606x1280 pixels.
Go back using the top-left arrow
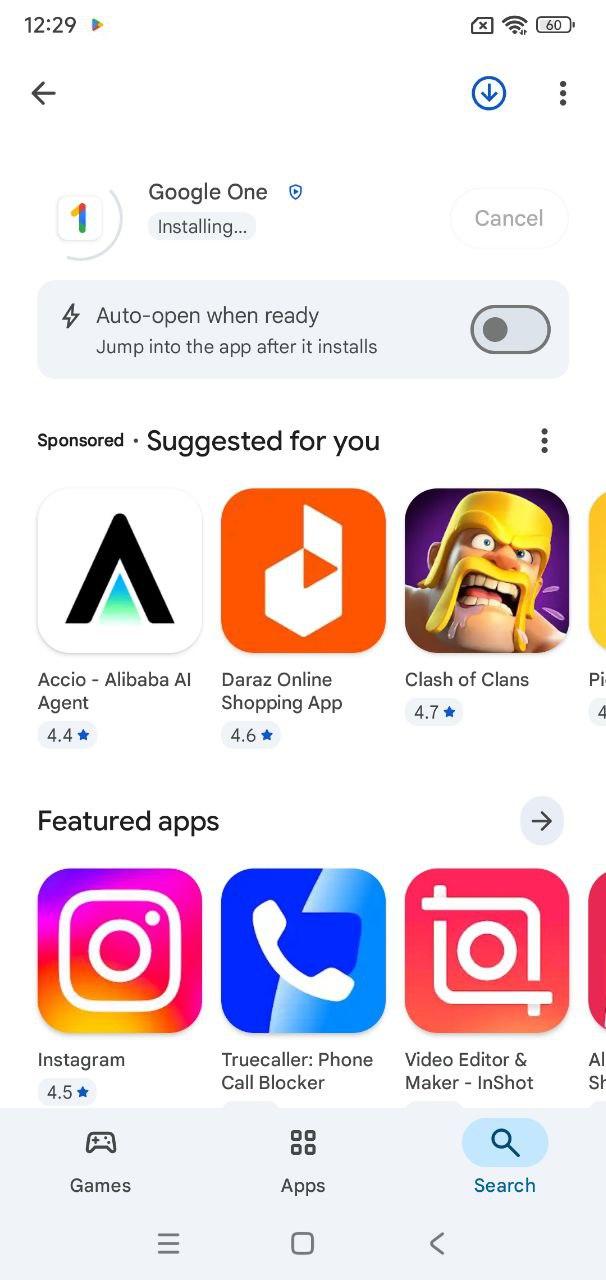pos(43,93)
